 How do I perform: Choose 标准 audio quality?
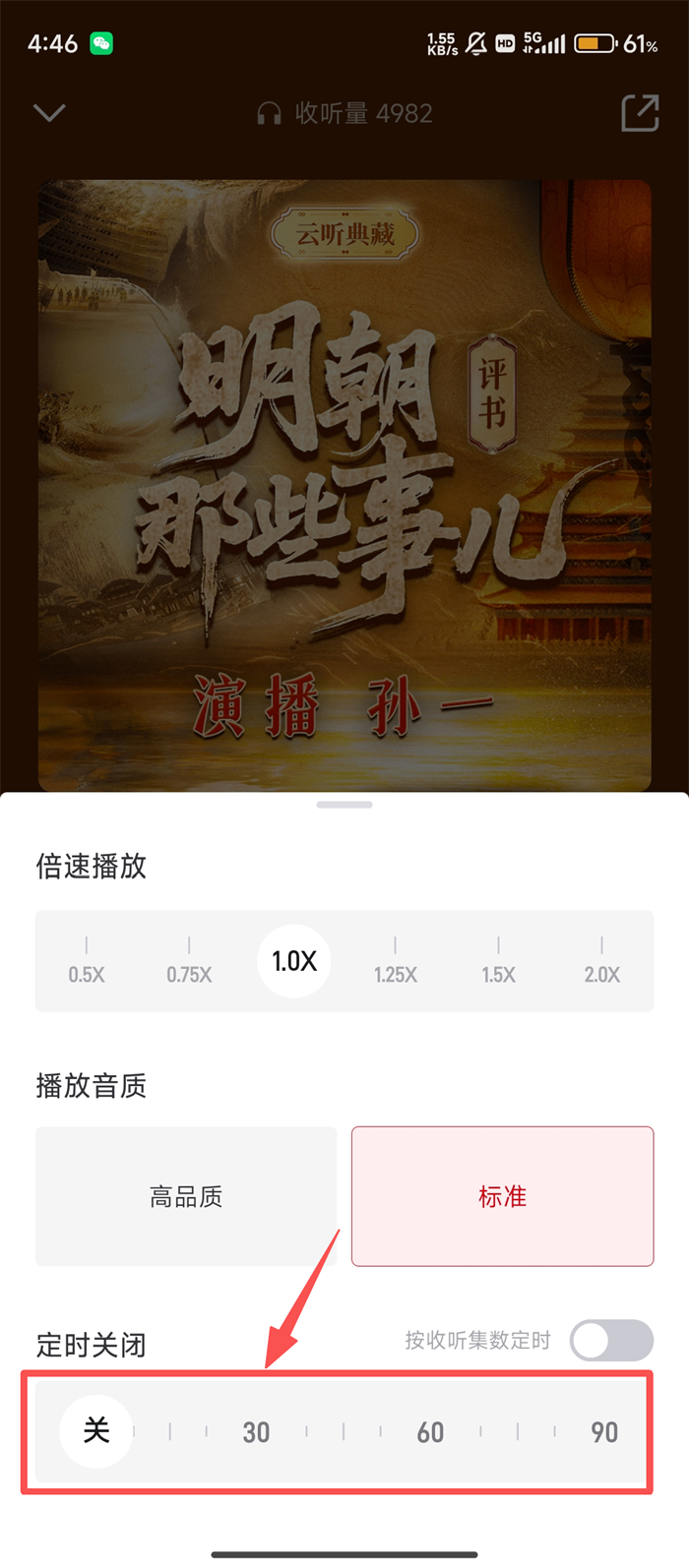point(502,1196)
